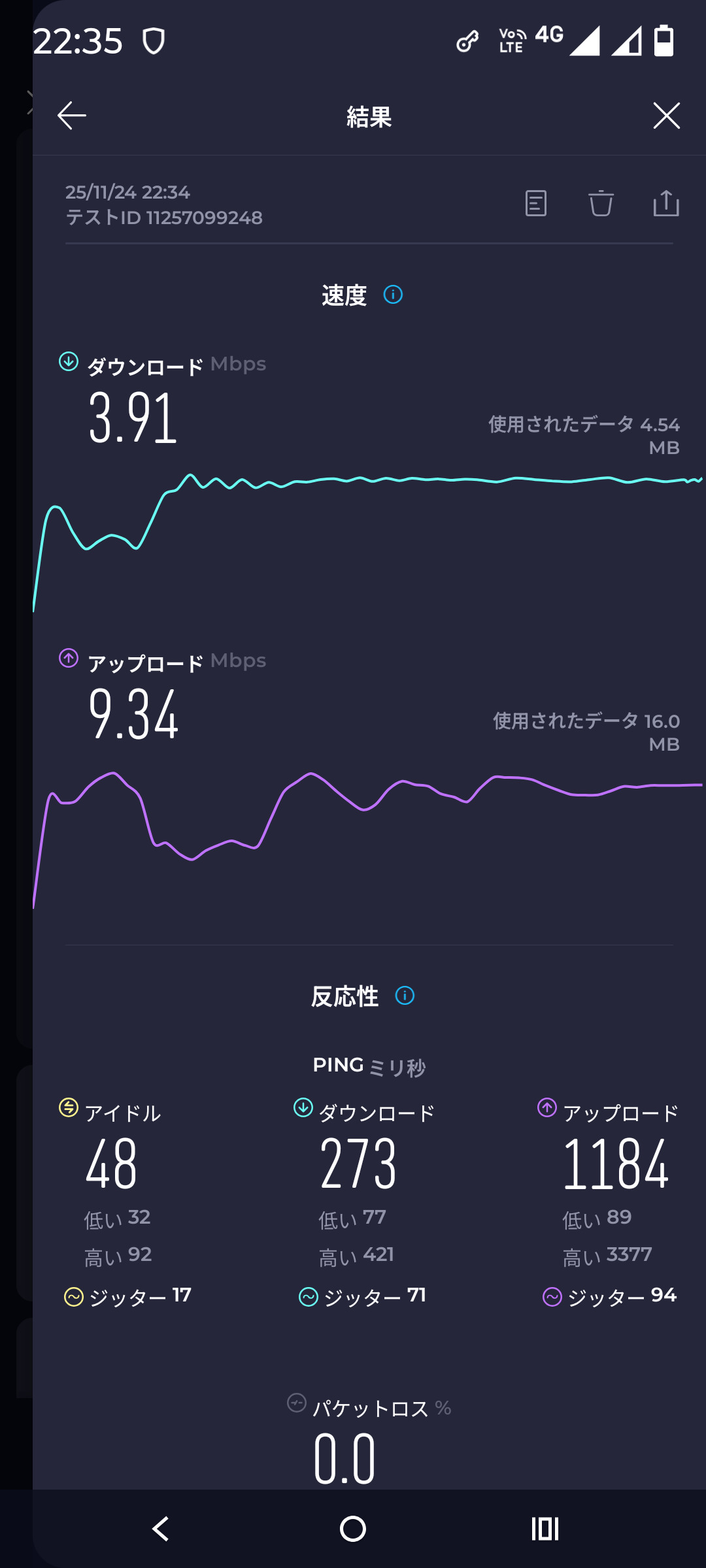706x1568 pixels.
Task: Tap the system back button
Action: tap(161, 1529)
